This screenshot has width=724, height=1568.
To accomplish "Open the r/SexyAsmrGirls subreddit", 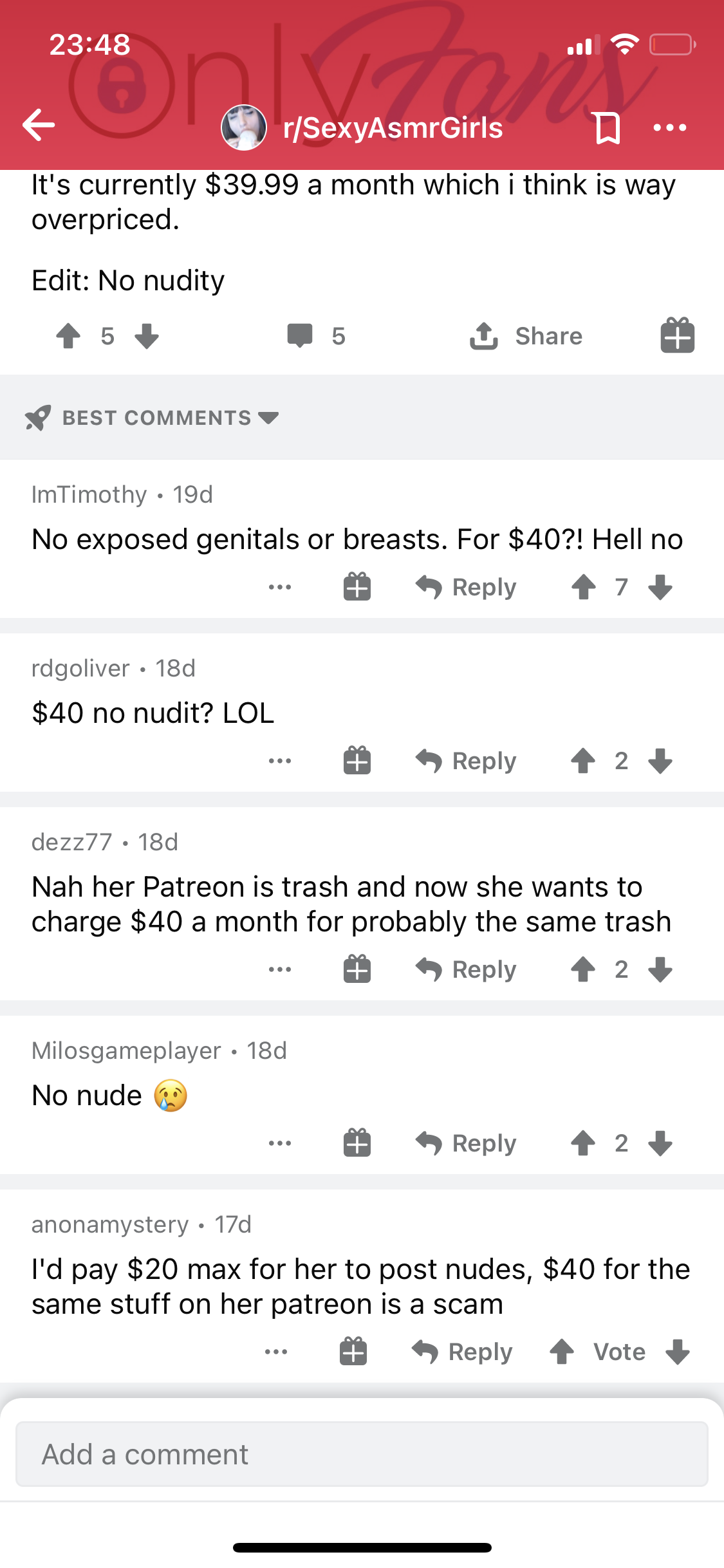I will point(393,127).
